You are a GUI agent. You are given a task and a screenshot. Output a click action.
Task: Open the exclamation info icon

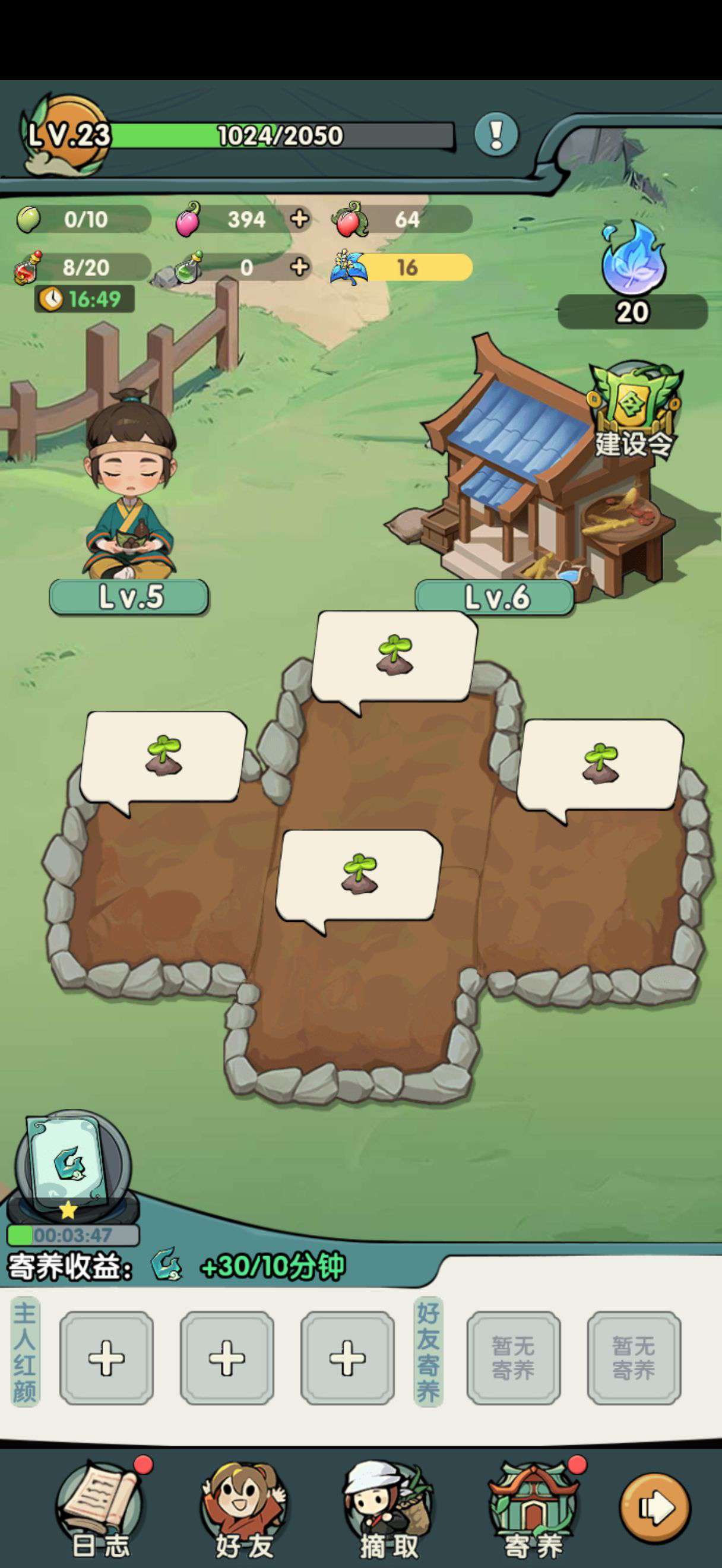[496, 134]
